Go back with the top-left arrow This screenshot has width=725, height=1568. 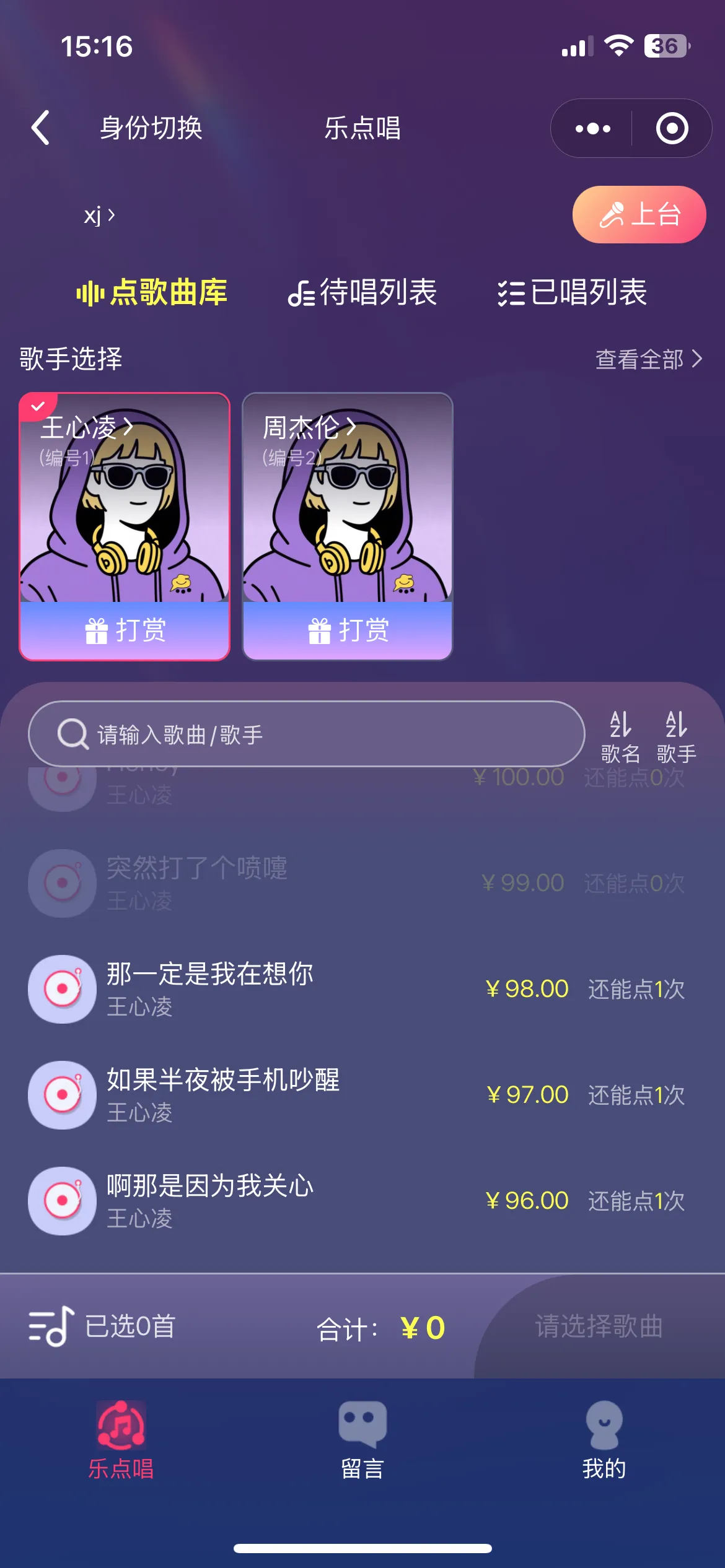tap(41, 128)
